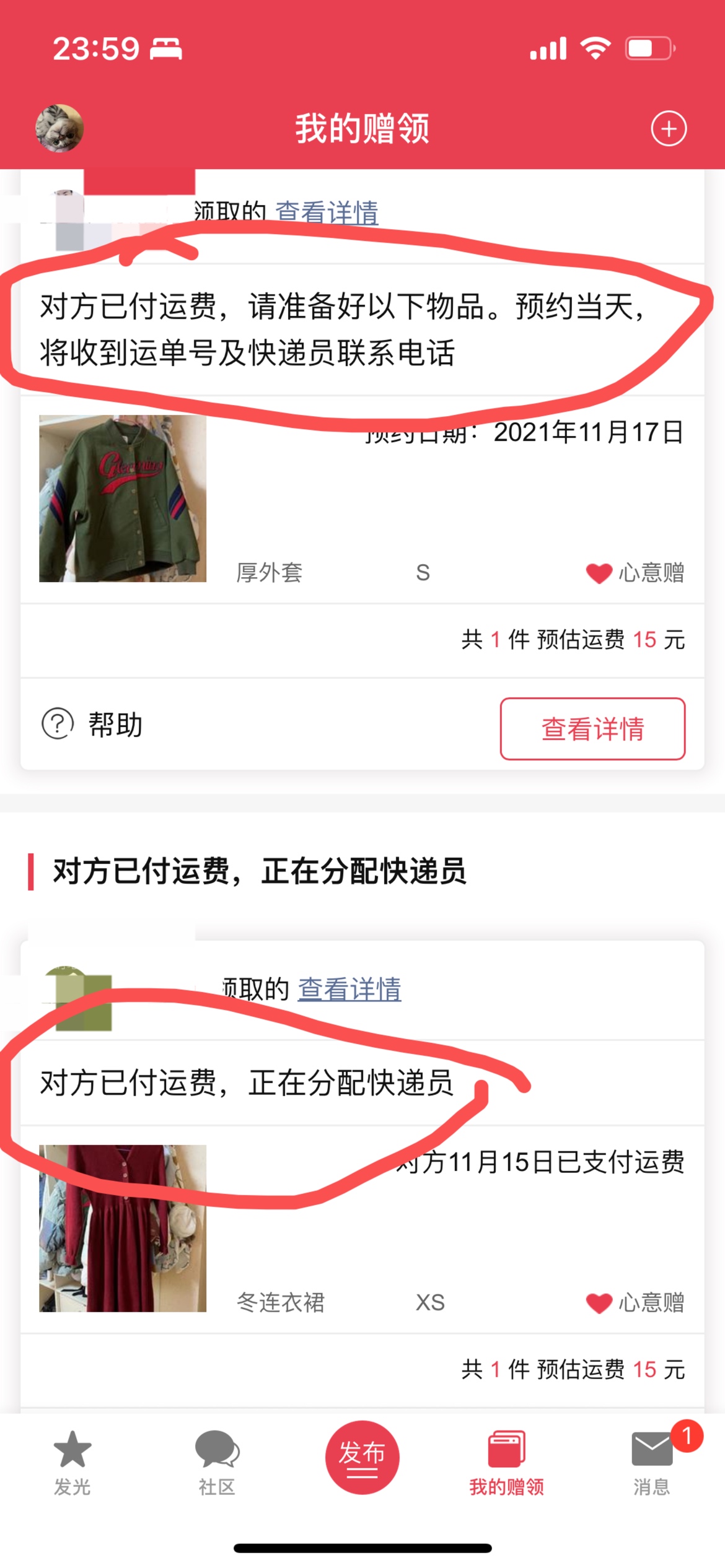Open the profile avatar in the header
This screenshot has height=1568, width=725.
[x=59, y=128]
